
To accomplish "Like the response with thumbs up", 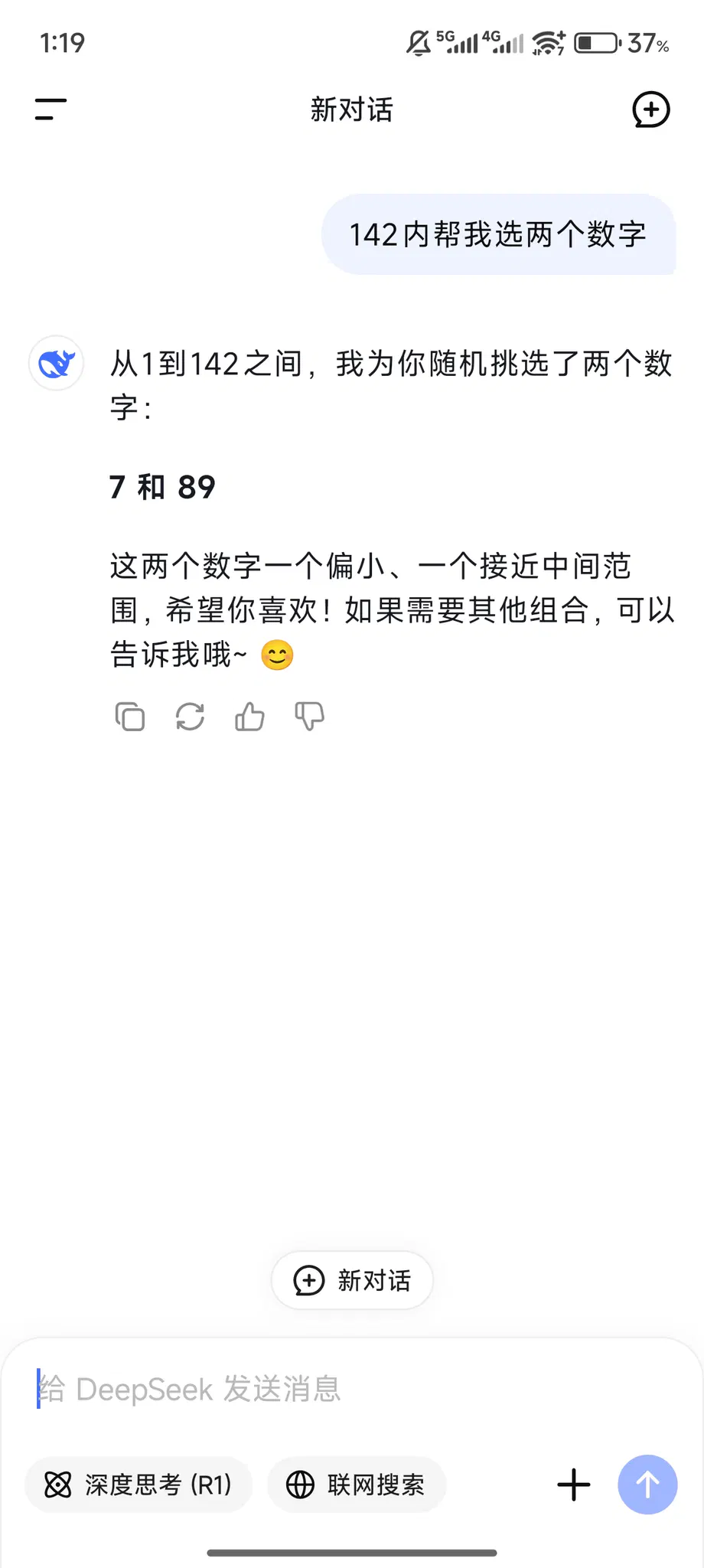I will point(249,717).
